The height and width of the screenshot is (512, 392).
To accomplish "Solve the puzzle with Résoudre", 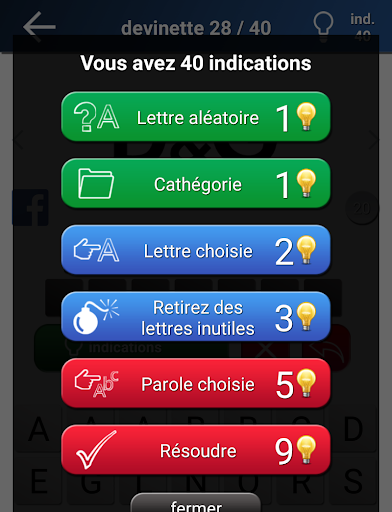I will (x=196, y=450).
